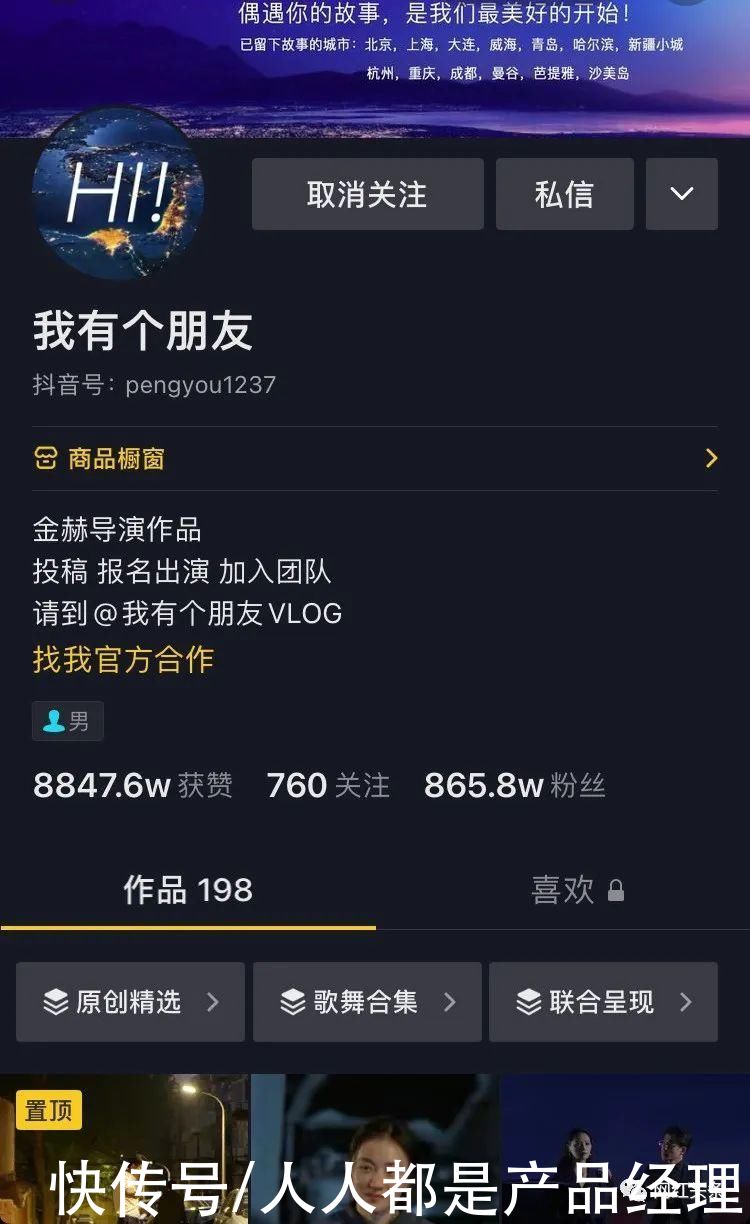Image resolution: width=750 pixels, height=1224 pixels.
Task: Expand more profile options with chevron beside 私信
Action: [682, 194]
